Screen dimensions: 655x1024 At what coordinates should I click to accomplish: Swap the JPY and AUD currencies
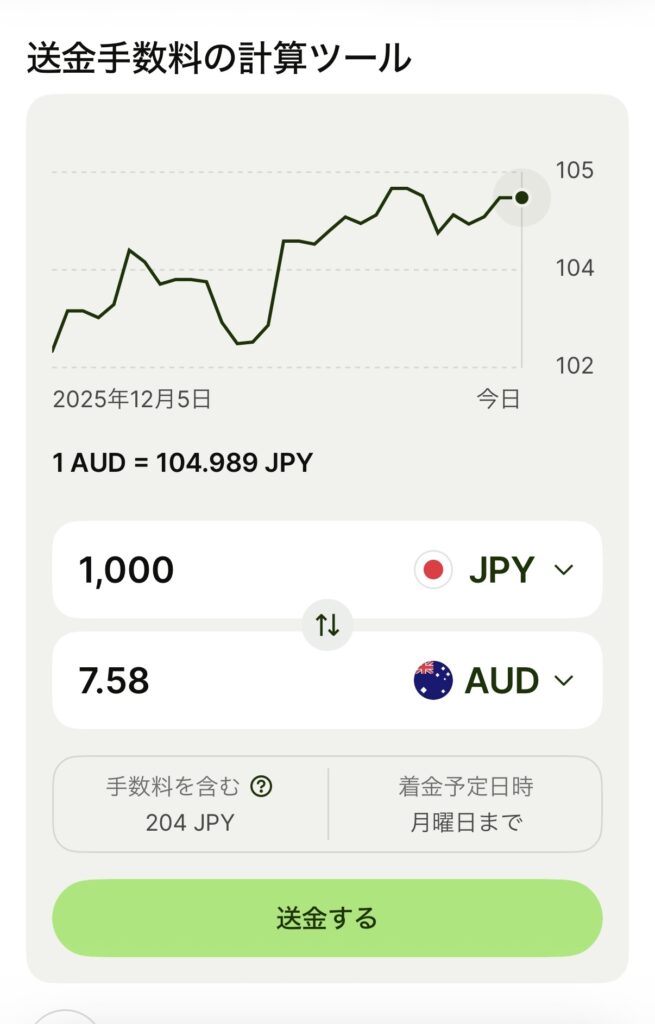[x=327, y=626]
